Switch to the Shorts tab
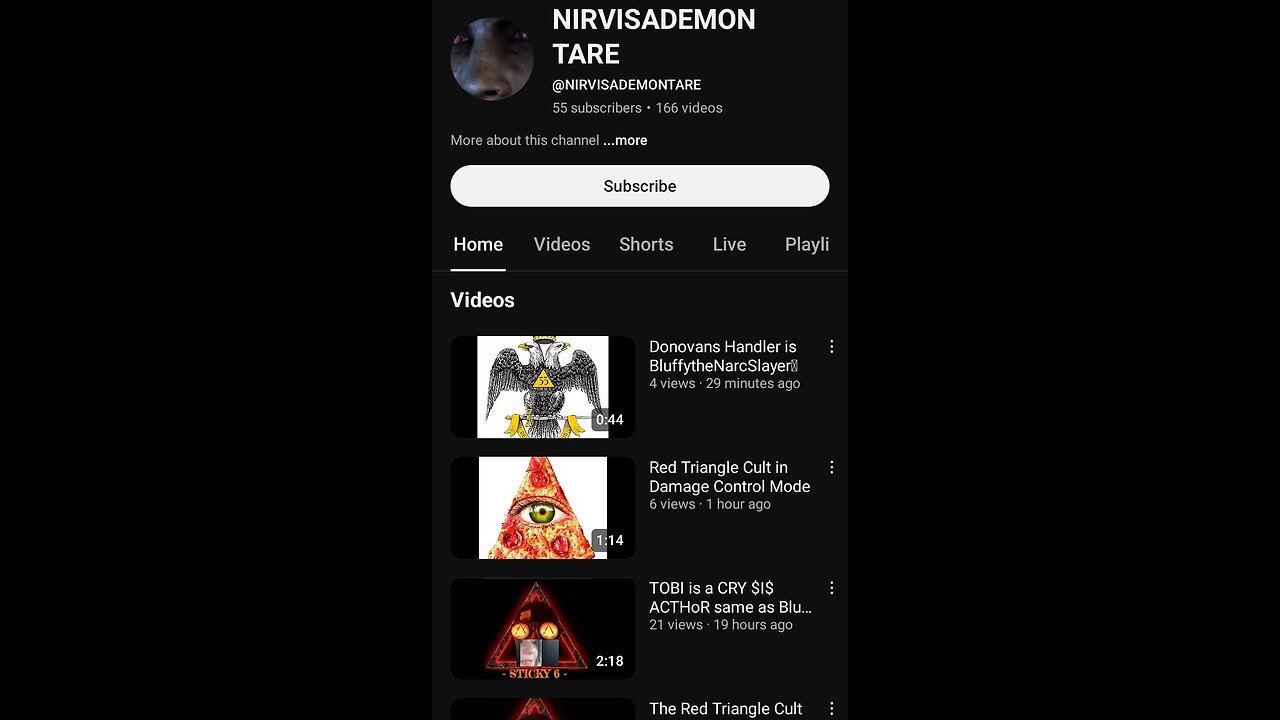The height and width of the screenshot is (720, 1280). 645,244
